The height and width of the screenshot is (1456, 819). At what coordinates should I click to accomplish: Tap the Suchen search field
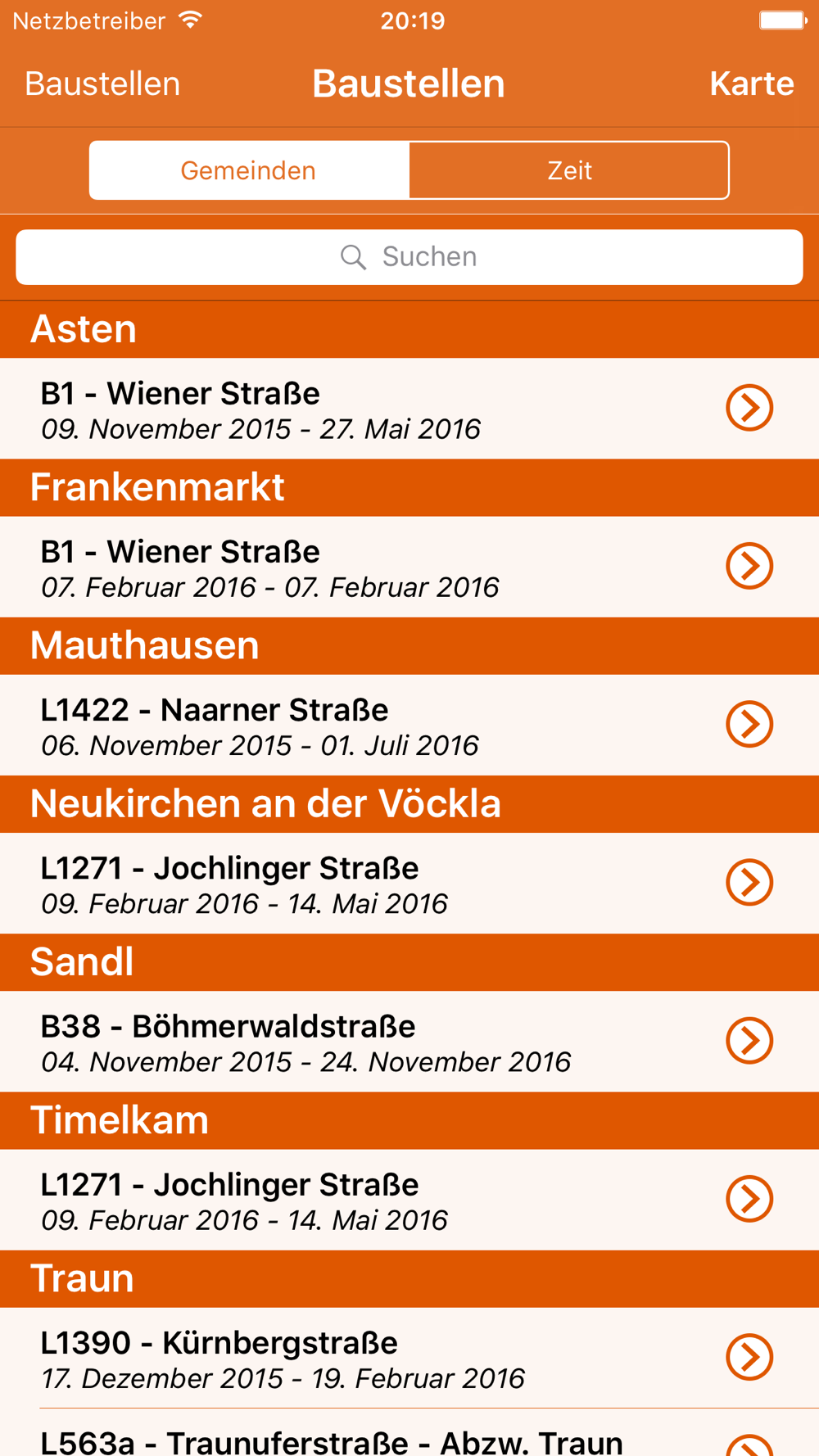tap(409, 257)
